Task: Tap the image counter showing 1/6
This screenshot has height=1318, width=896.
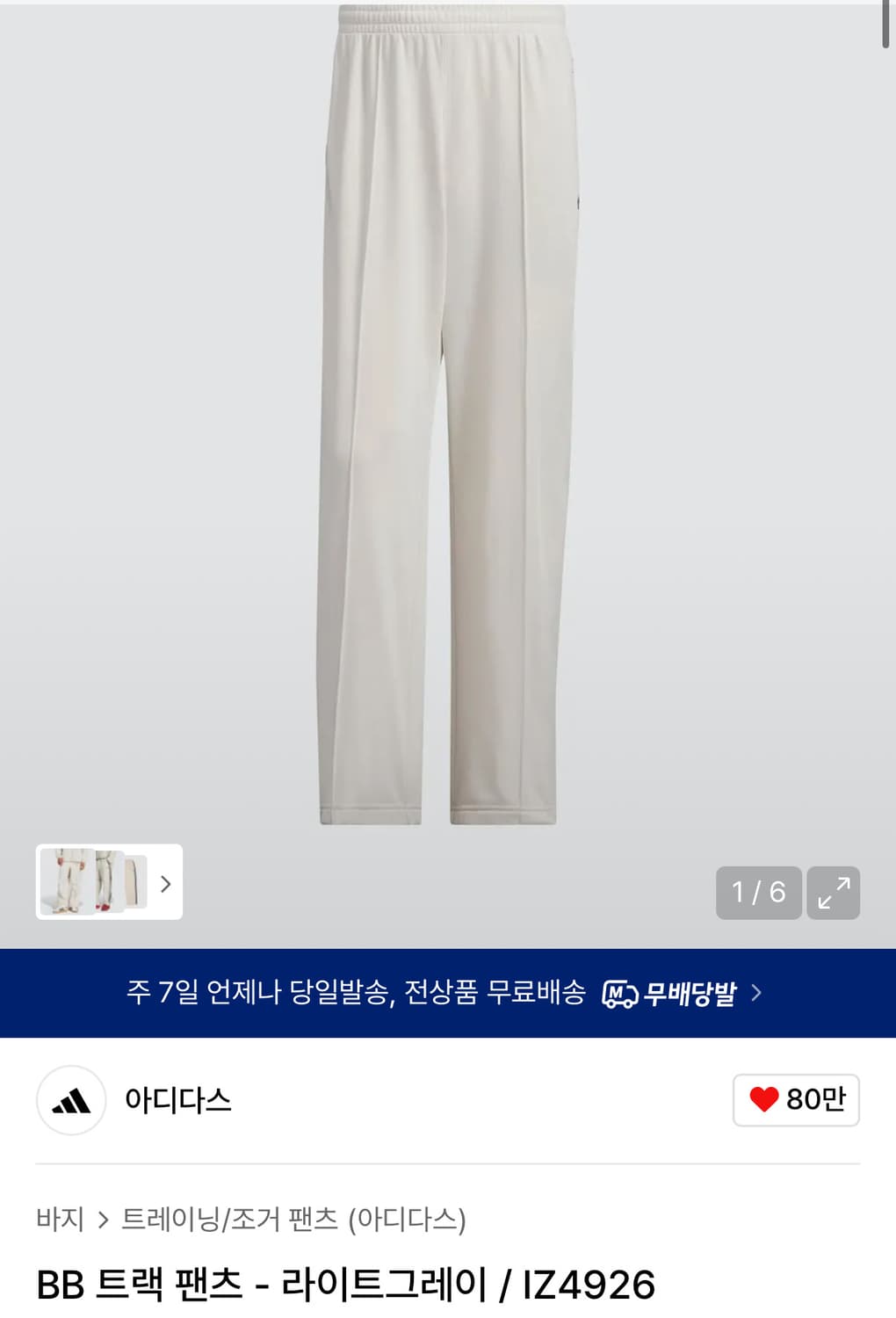Action: pyautogui.click(x=757, y=893)
